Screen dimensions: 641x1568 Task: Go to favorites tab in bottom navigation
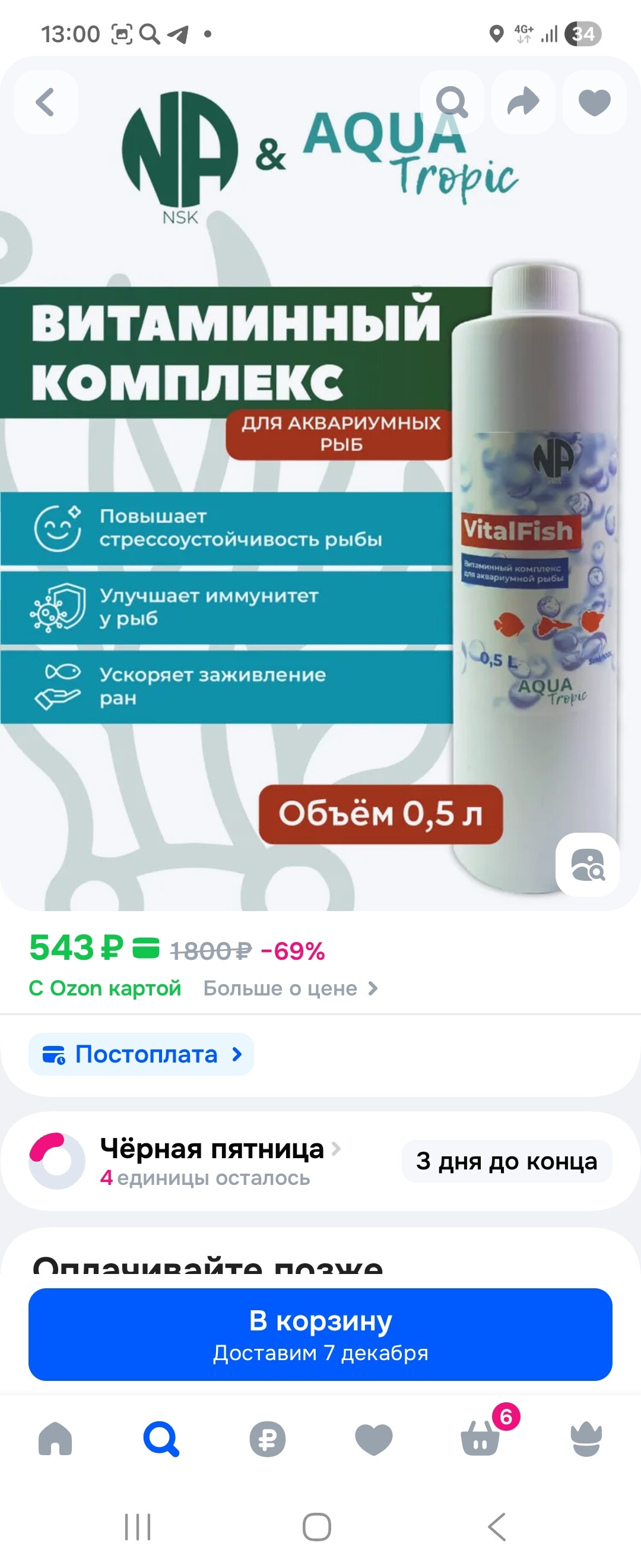pyautogui.click(x=373, y=1439)
